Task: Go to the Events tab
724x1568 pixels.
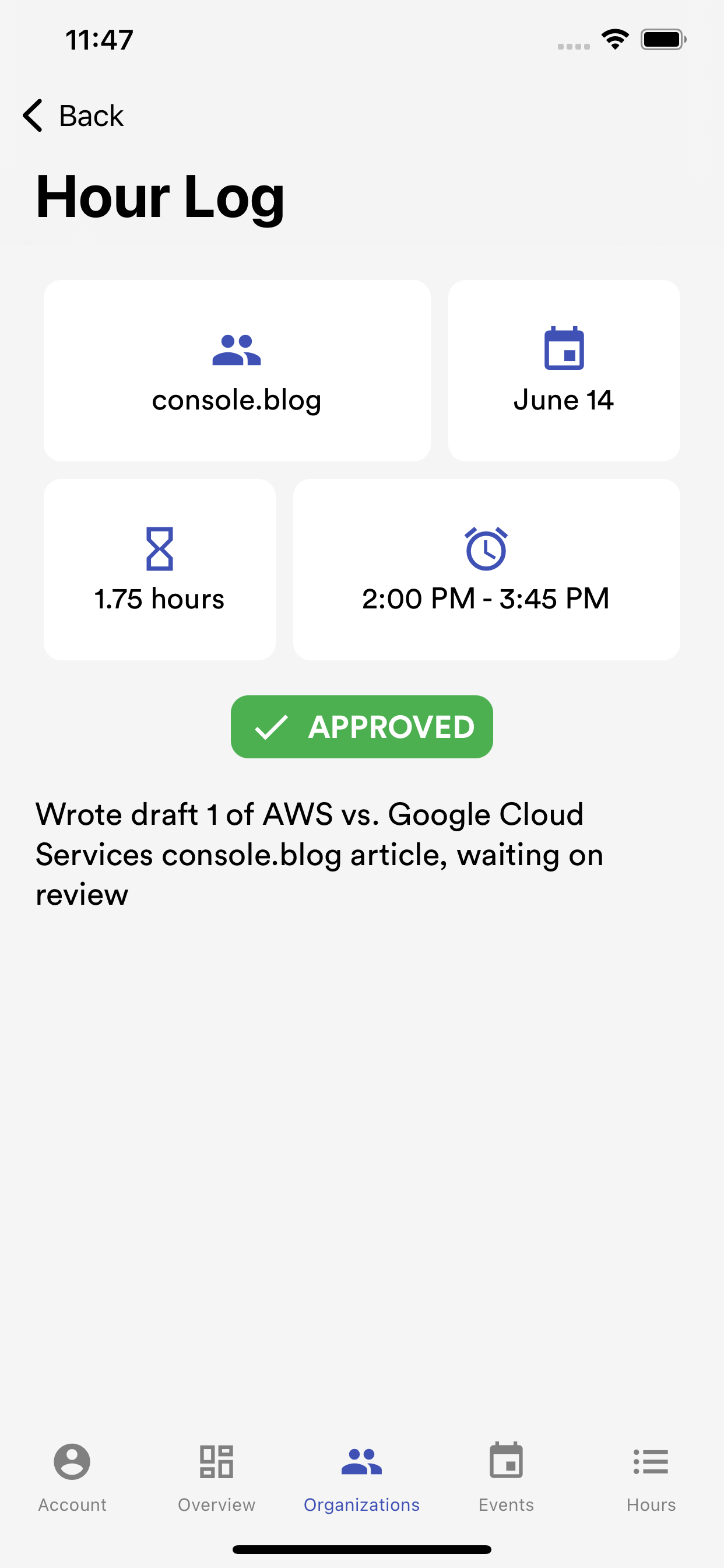Action: (x=506, y=1476)
